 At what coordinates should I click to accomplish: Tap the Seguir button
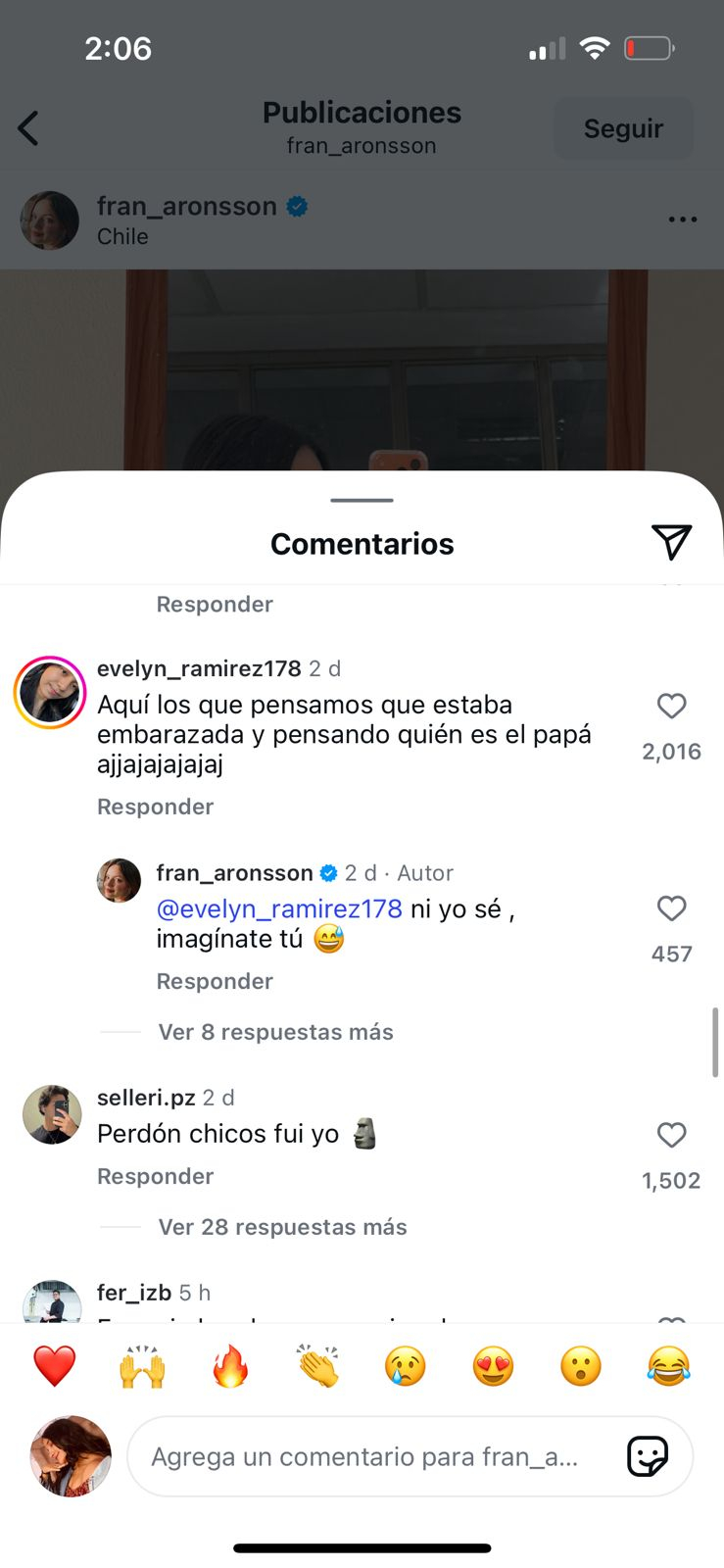(x=623, y=127)
